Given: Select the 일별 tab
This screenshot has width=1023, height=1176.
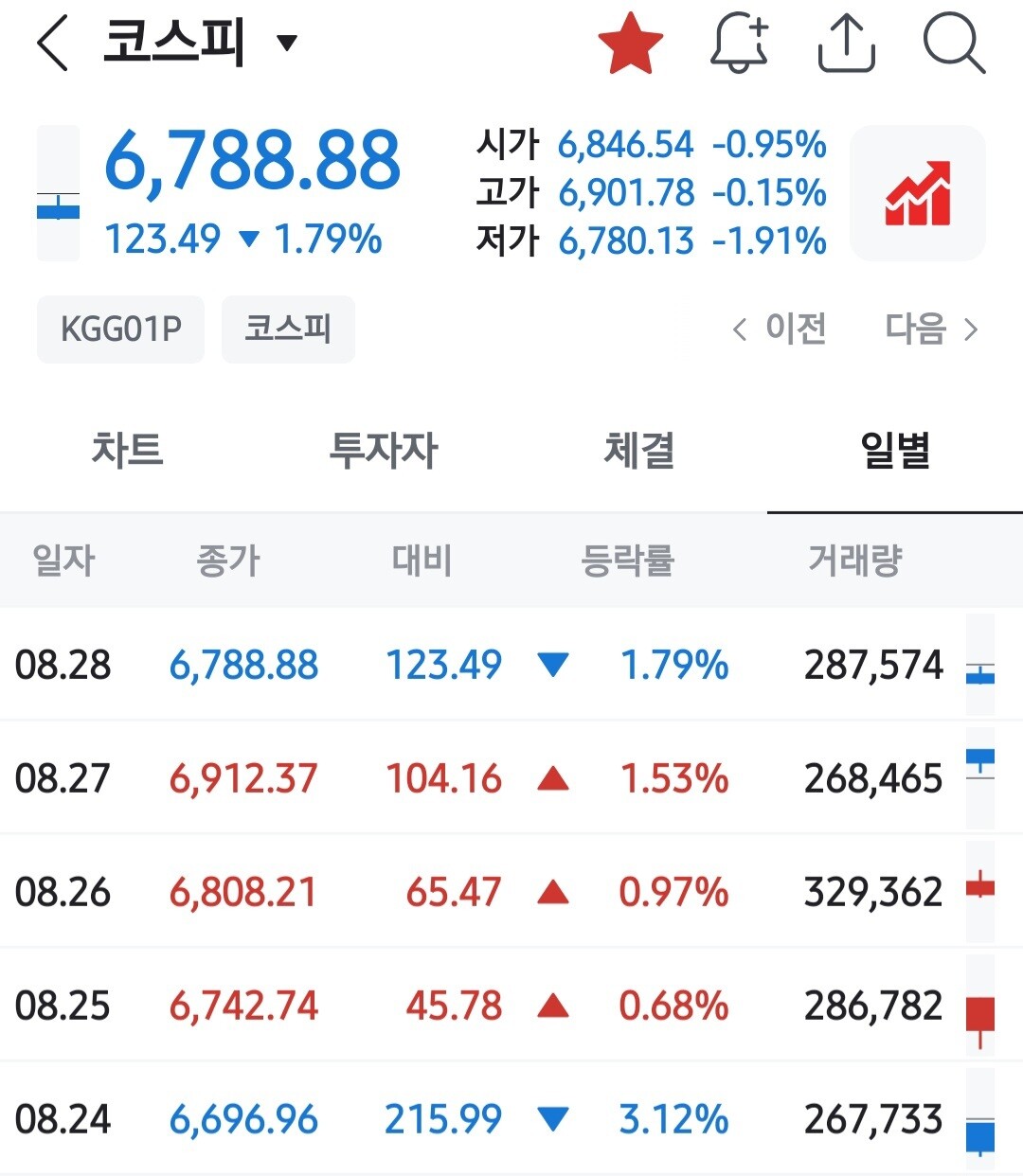Looking at the screenshot, I should tap(895, 450).
